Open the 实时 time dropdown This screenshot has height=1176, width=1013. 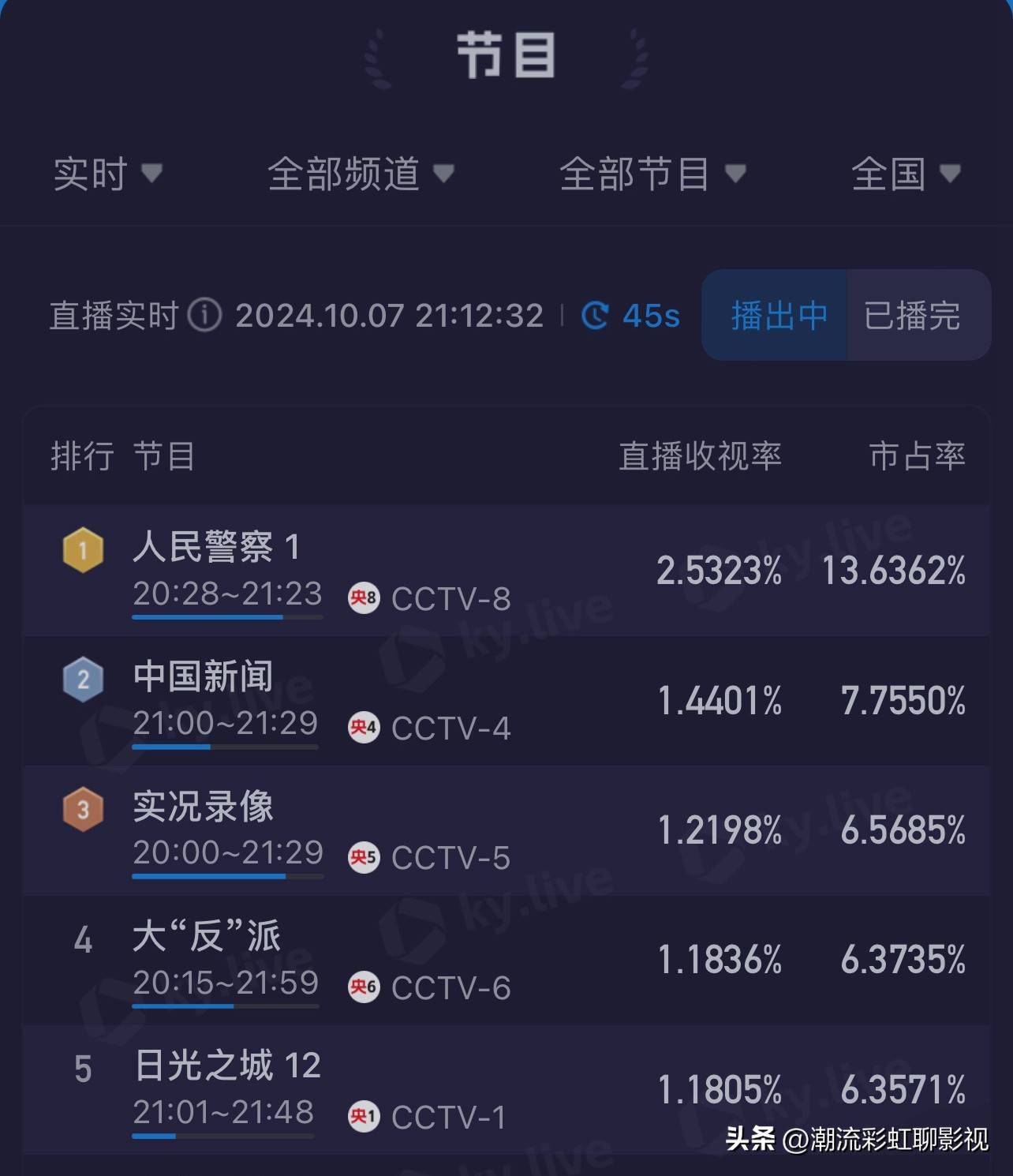[x=107, y=174]
